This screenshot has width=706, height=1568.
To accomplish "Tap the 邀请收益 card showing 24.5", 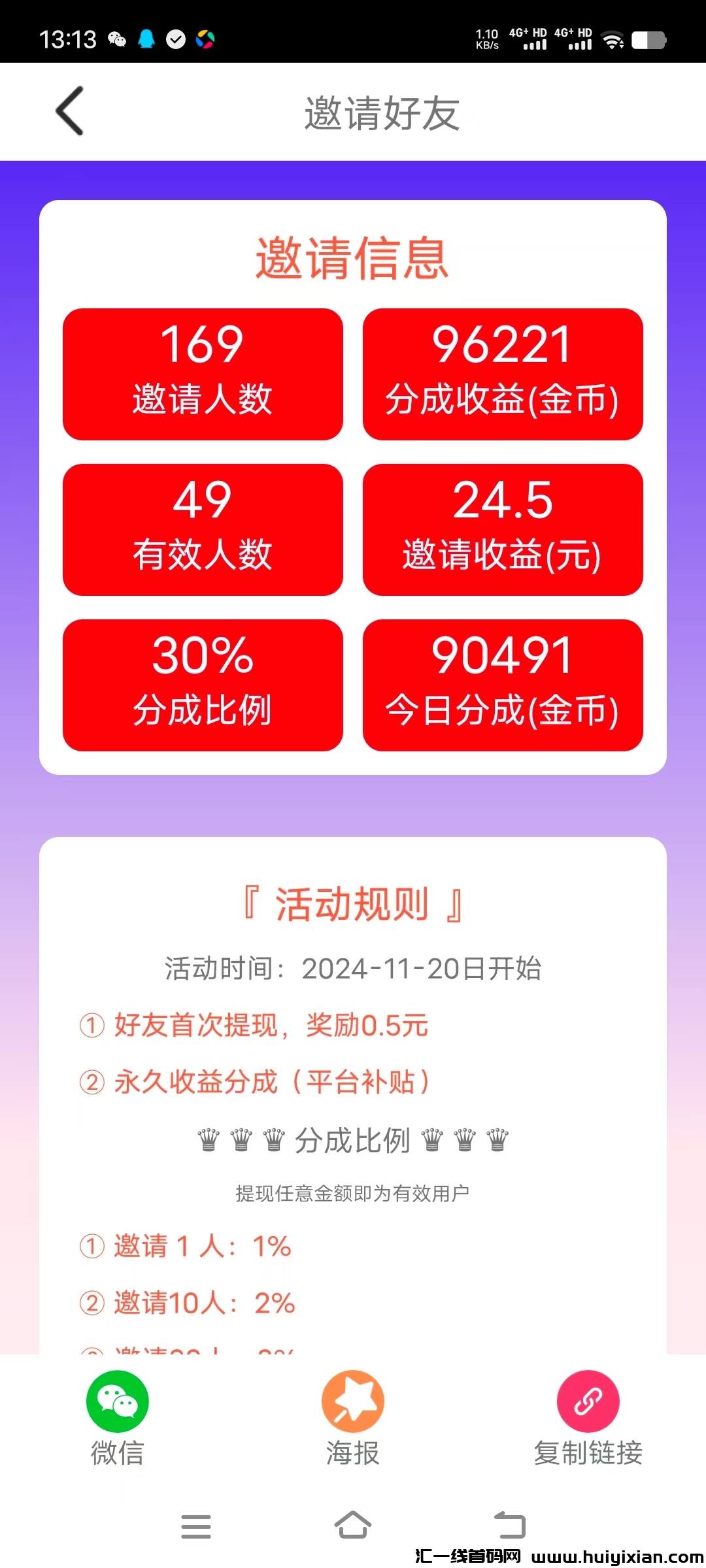I will (x=503, y=529).
